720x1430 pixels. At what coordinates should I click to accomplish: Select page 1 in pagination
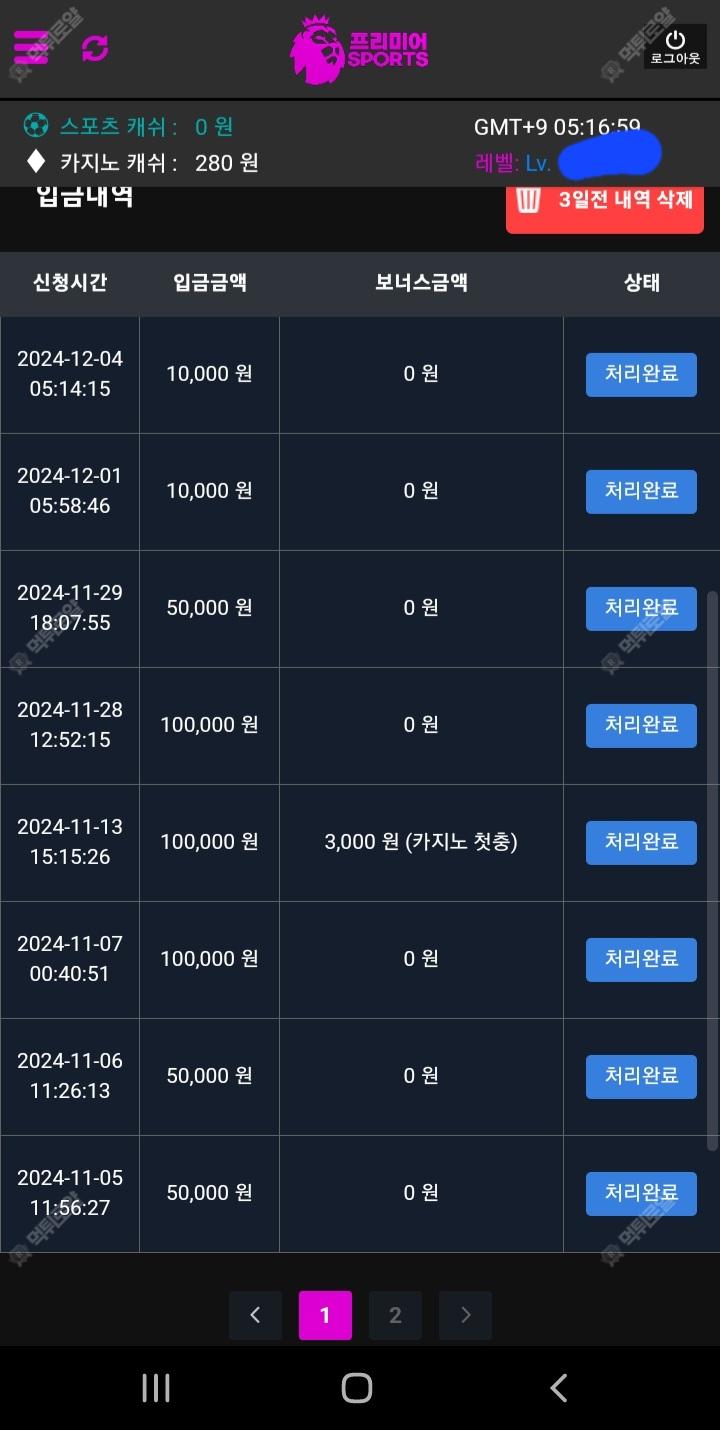(x=325, y=1315)
